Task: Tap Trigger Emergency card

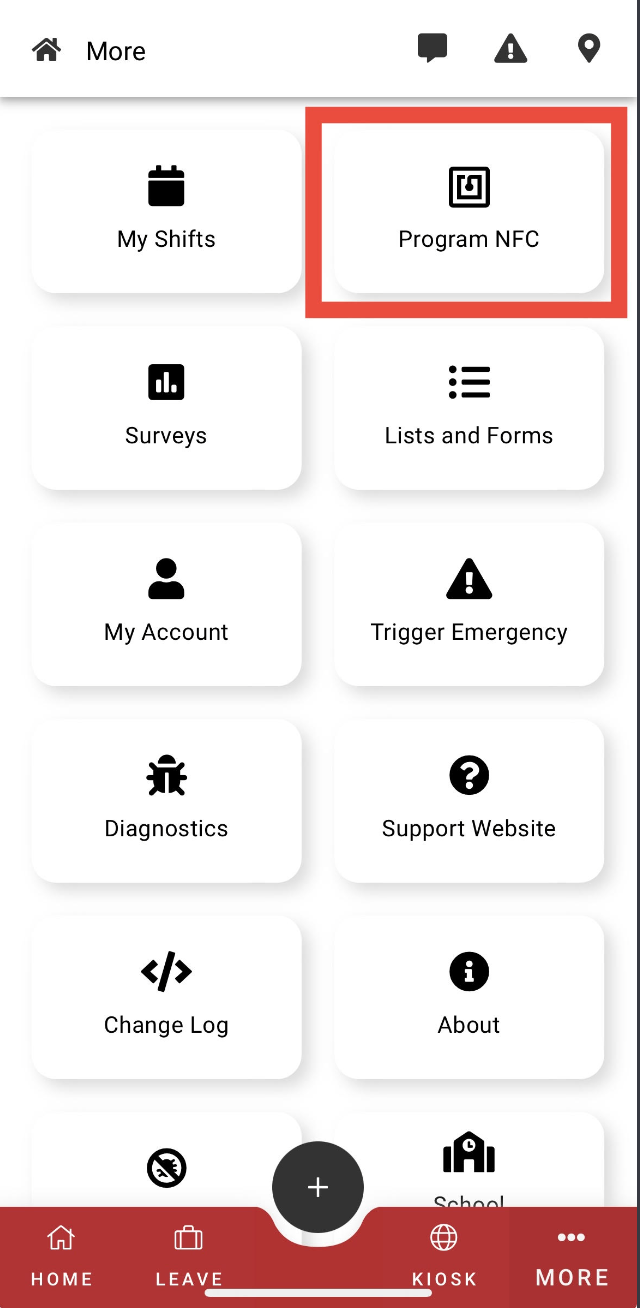Action: click(x=468, y=604)
